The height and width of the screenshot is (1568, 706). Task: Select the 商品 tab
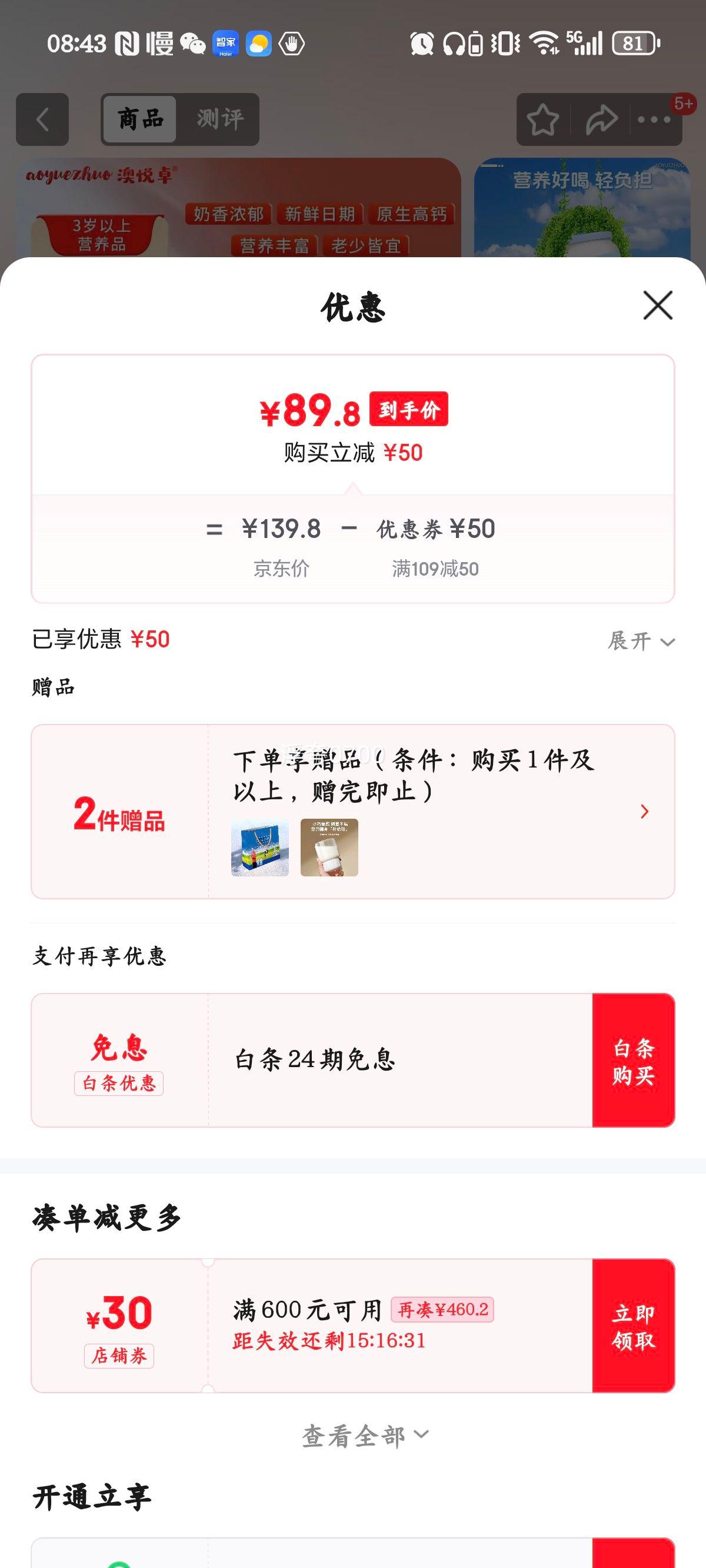point(141,119)
